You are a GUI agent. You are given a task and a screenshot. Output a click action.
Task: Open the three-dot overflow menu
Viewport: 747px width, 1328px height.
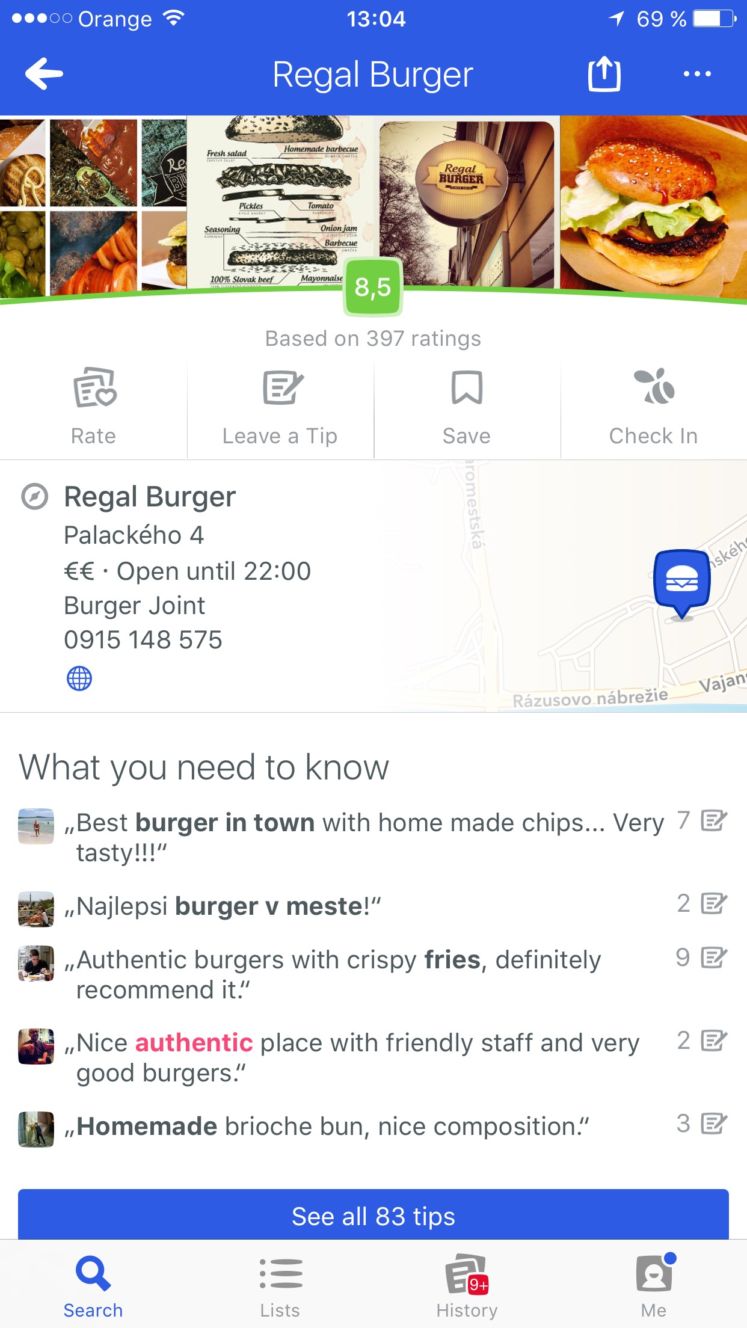(697, 74)
